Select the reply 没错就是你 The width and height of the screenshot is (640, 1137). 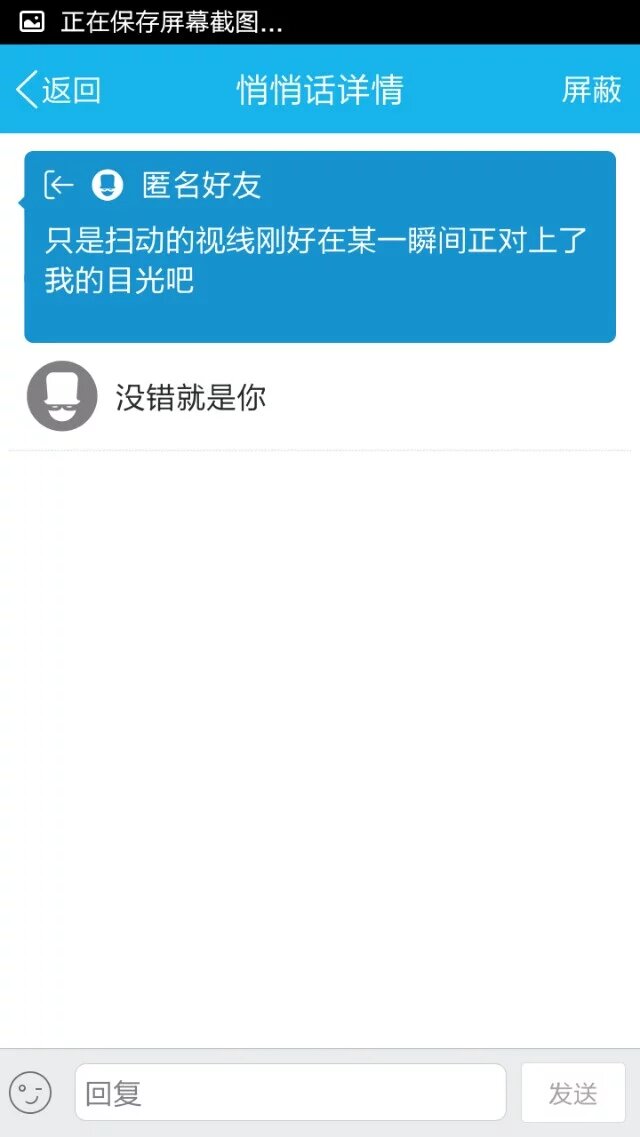(190, 398)
